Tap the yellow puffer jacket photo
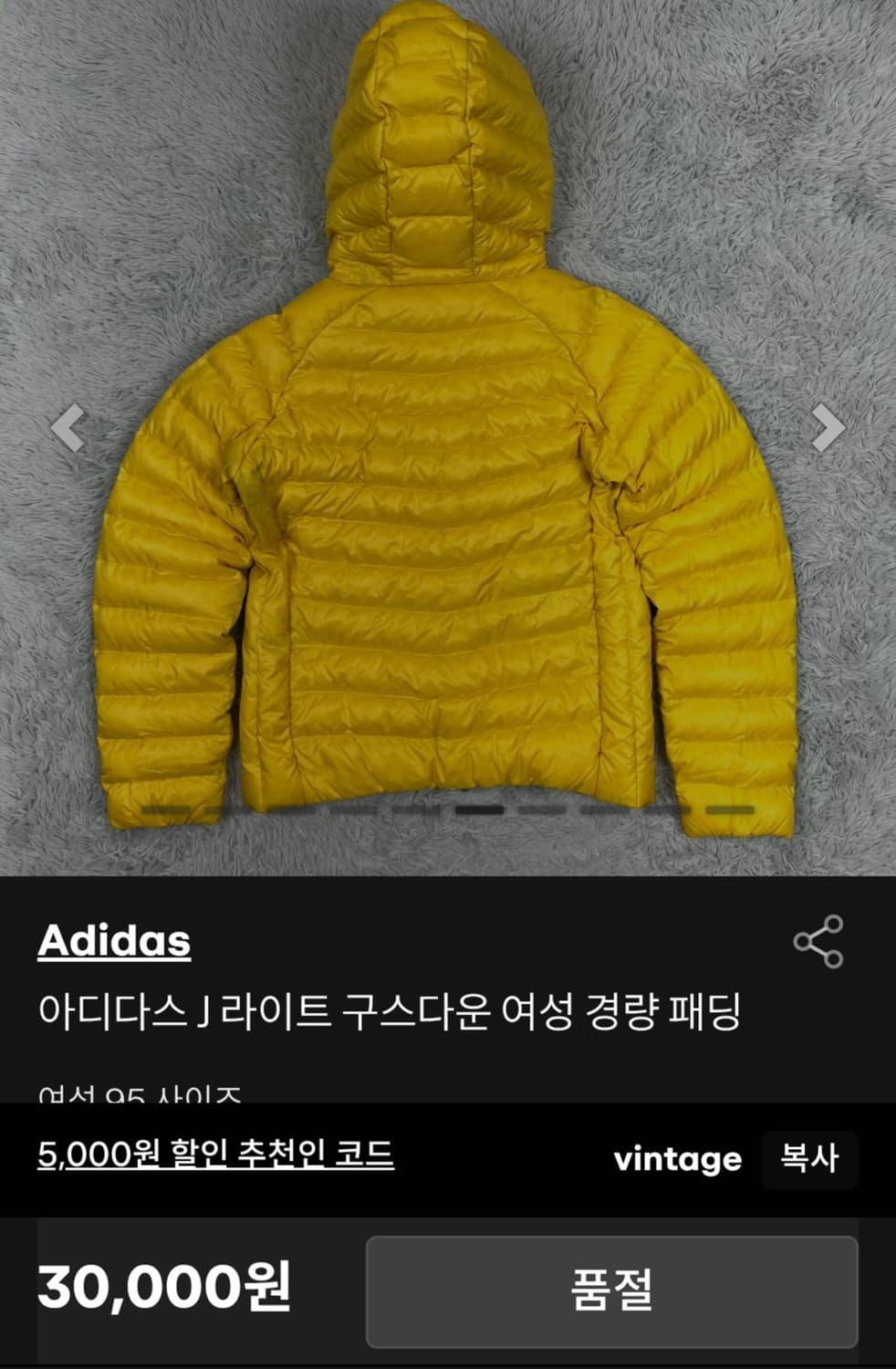This screenshot has height=1369, width=896. point(447,429)
